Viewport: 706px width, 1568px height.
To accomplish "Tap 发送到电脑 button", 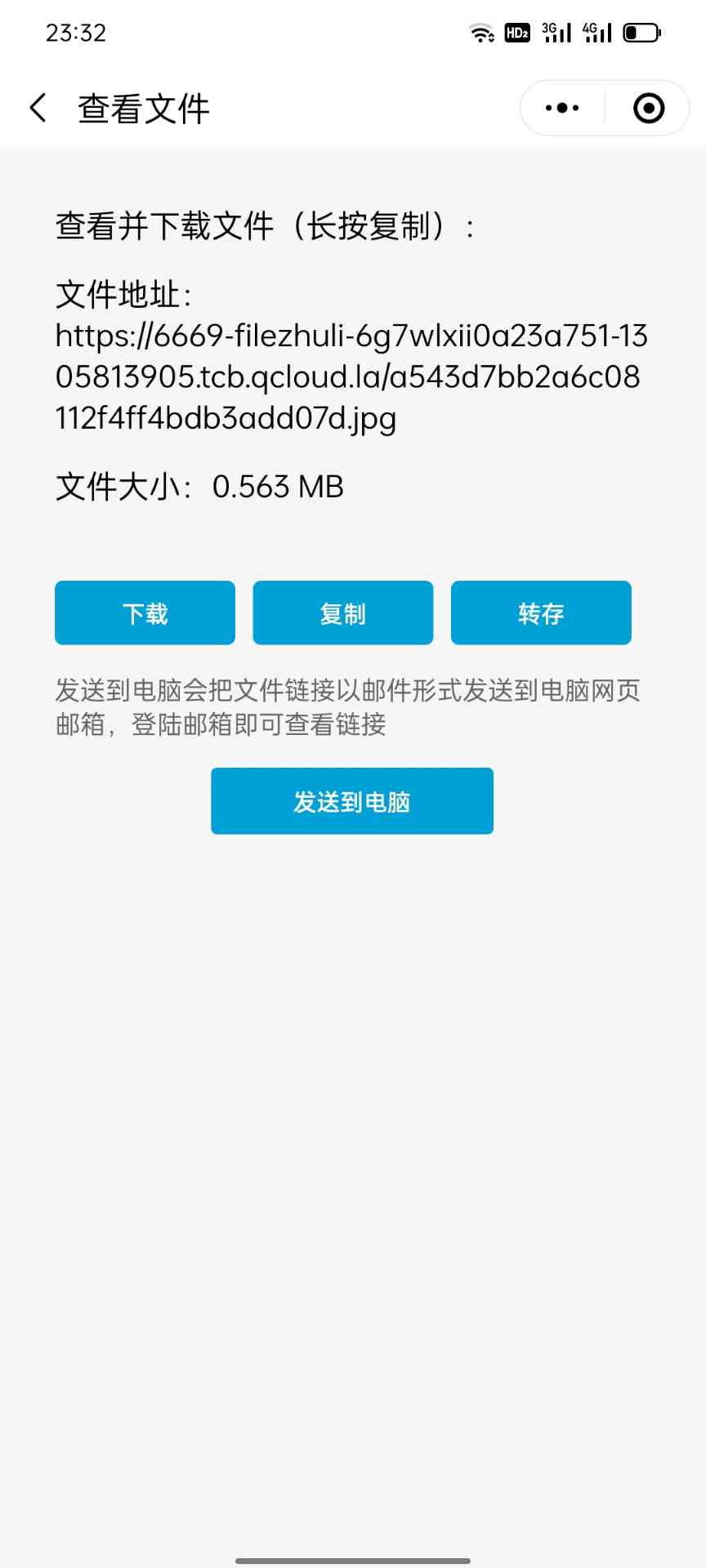I will pyautogui.click(x=352, y=800).
